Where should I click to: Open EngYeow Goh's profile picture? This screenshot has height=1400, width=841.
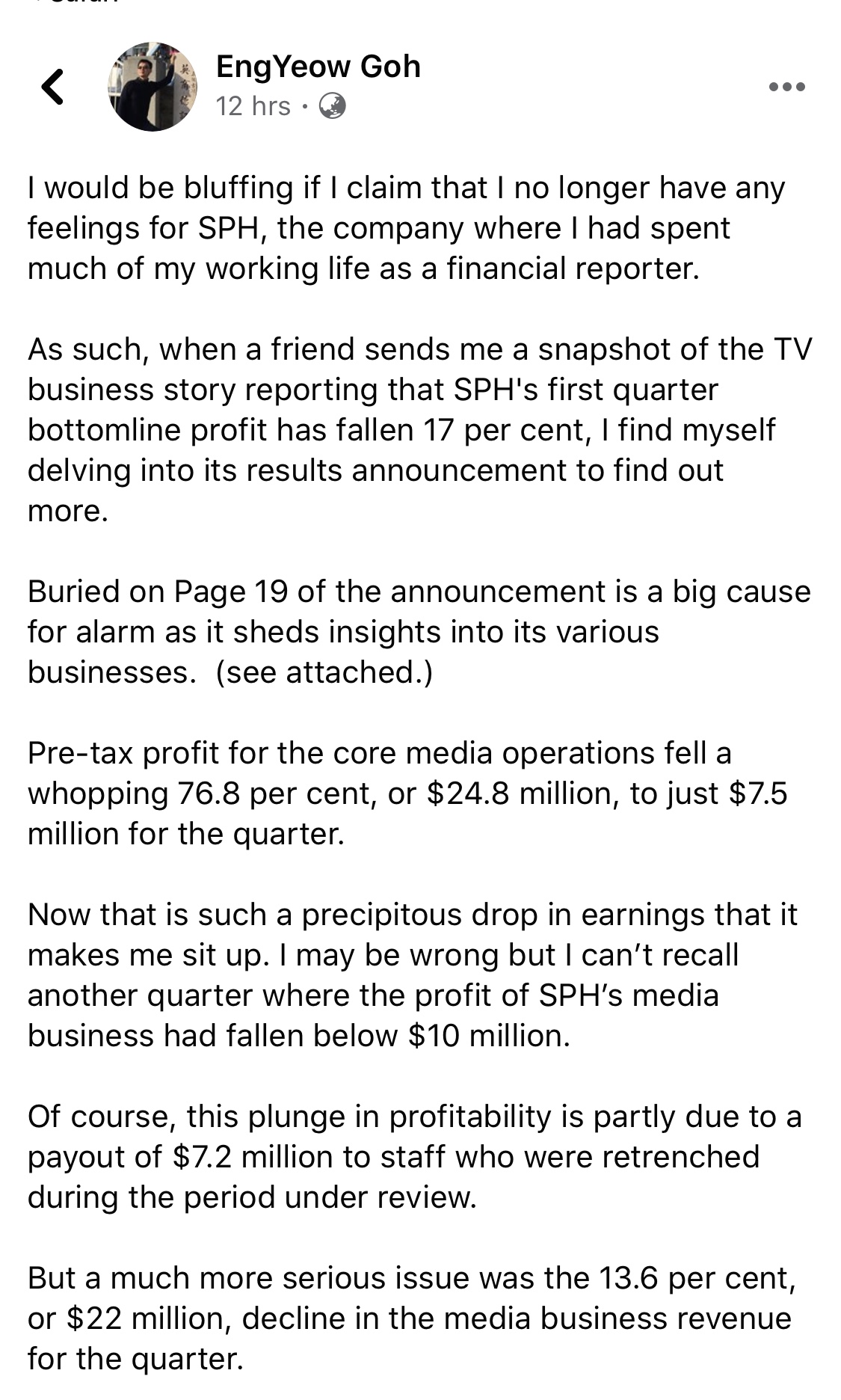(154, 86)
